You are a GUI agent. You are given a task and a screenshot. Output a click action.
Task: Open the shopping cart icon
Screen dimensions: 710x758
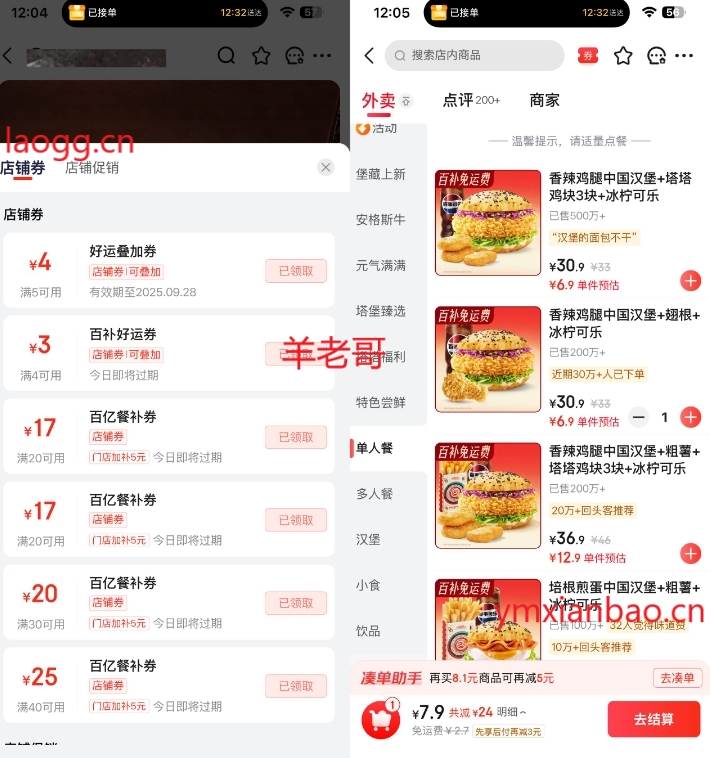[381, 720]
